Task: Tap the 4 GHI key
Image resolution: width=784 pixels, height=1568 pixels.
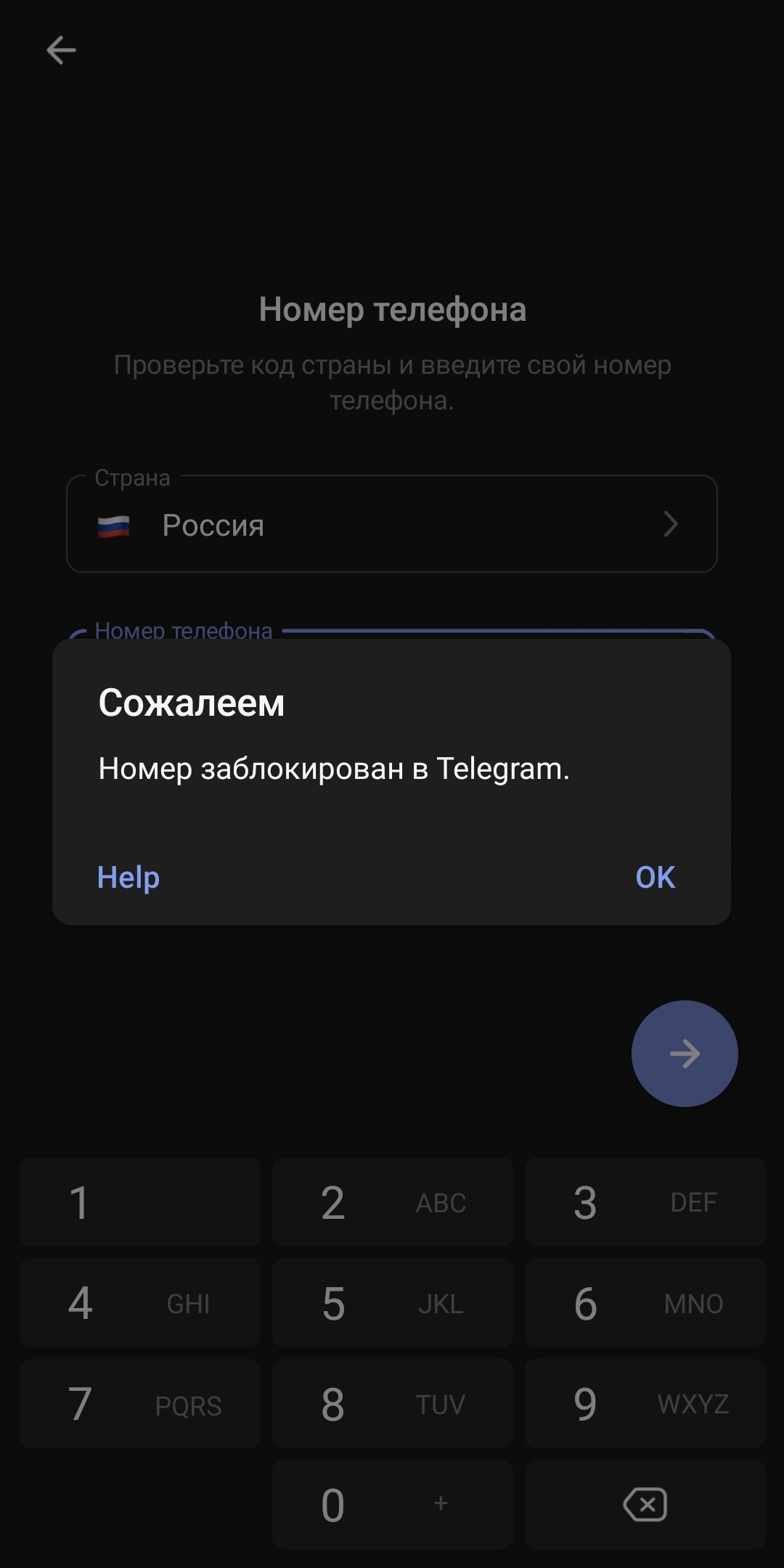Action: [x=139, y=1303]
